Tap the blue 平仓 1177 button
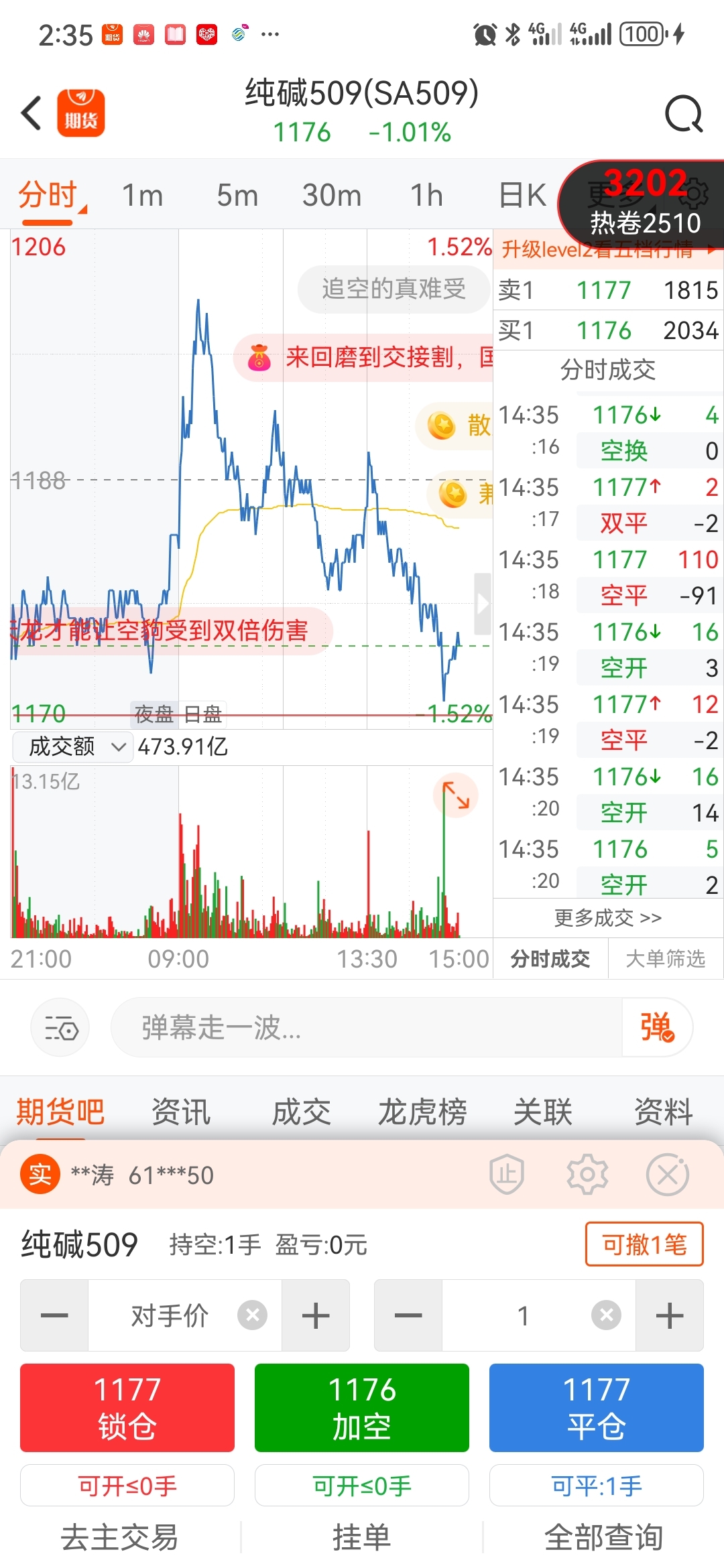This screenshot has height=1568, width=724. coord(597,1407)
